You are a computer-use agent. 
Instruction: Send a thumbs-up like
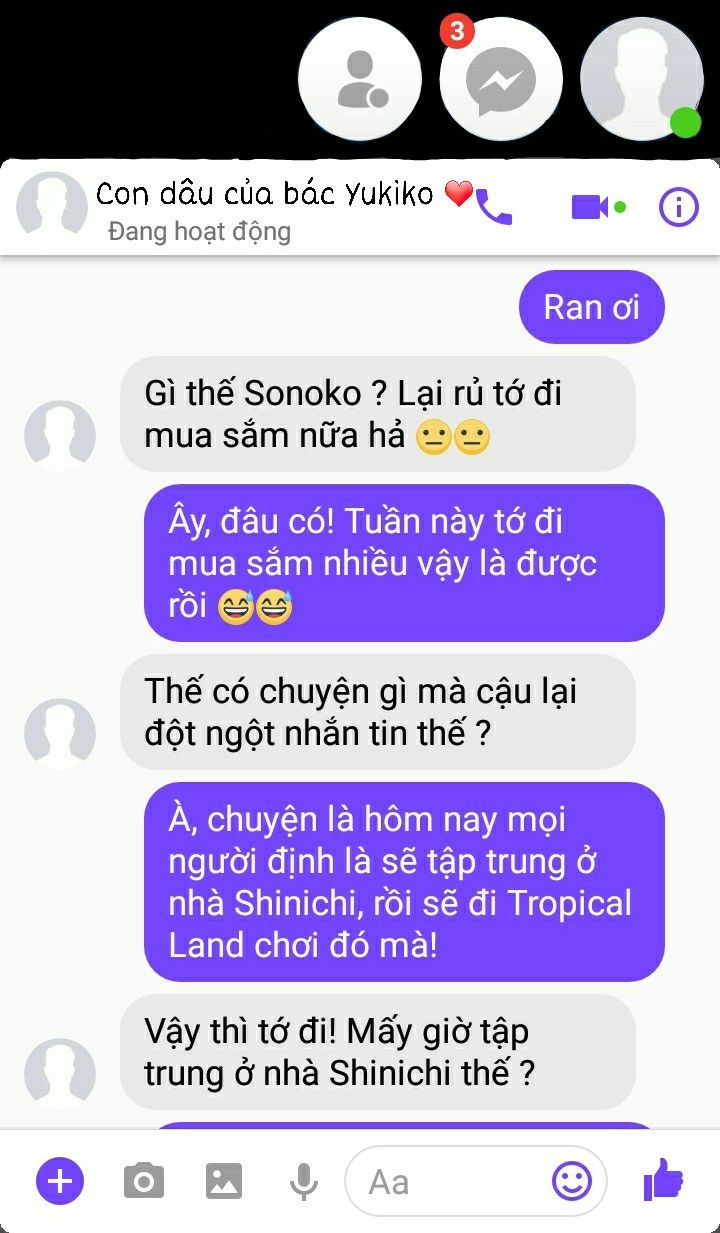coord(664,1181)
